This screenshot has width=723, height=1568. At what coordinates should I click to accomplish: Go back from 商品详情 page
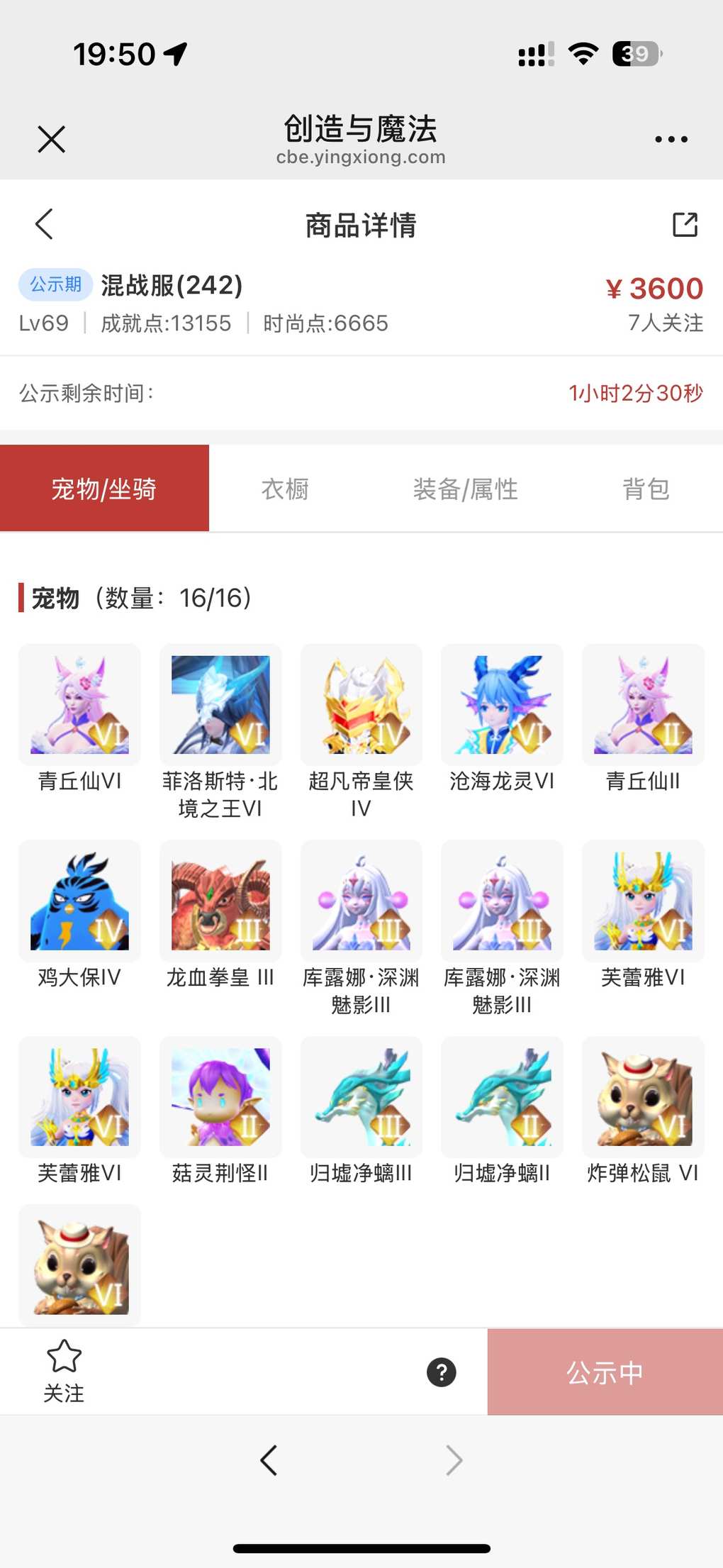pos(45,224)
